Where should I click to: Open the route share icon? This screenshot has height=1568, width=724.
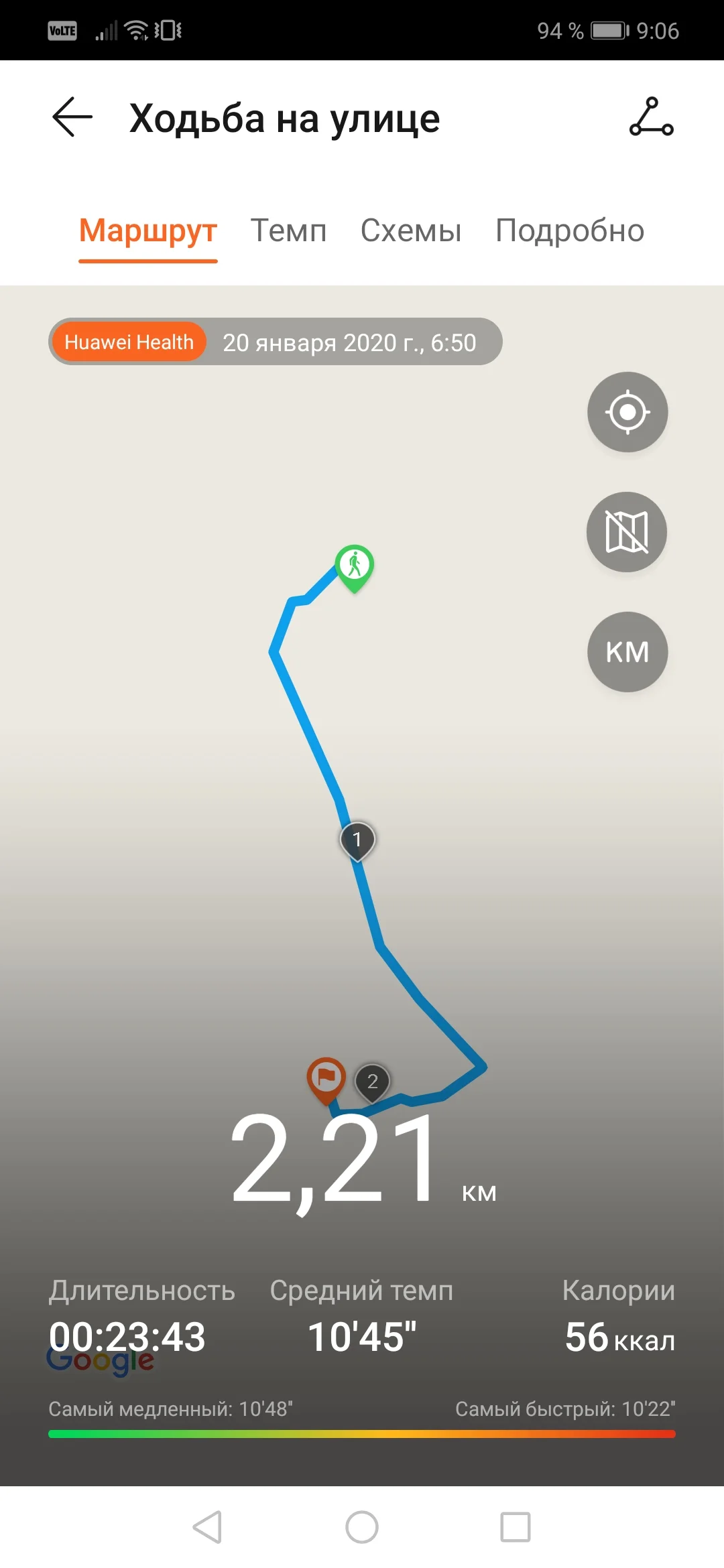pos(651,117)
